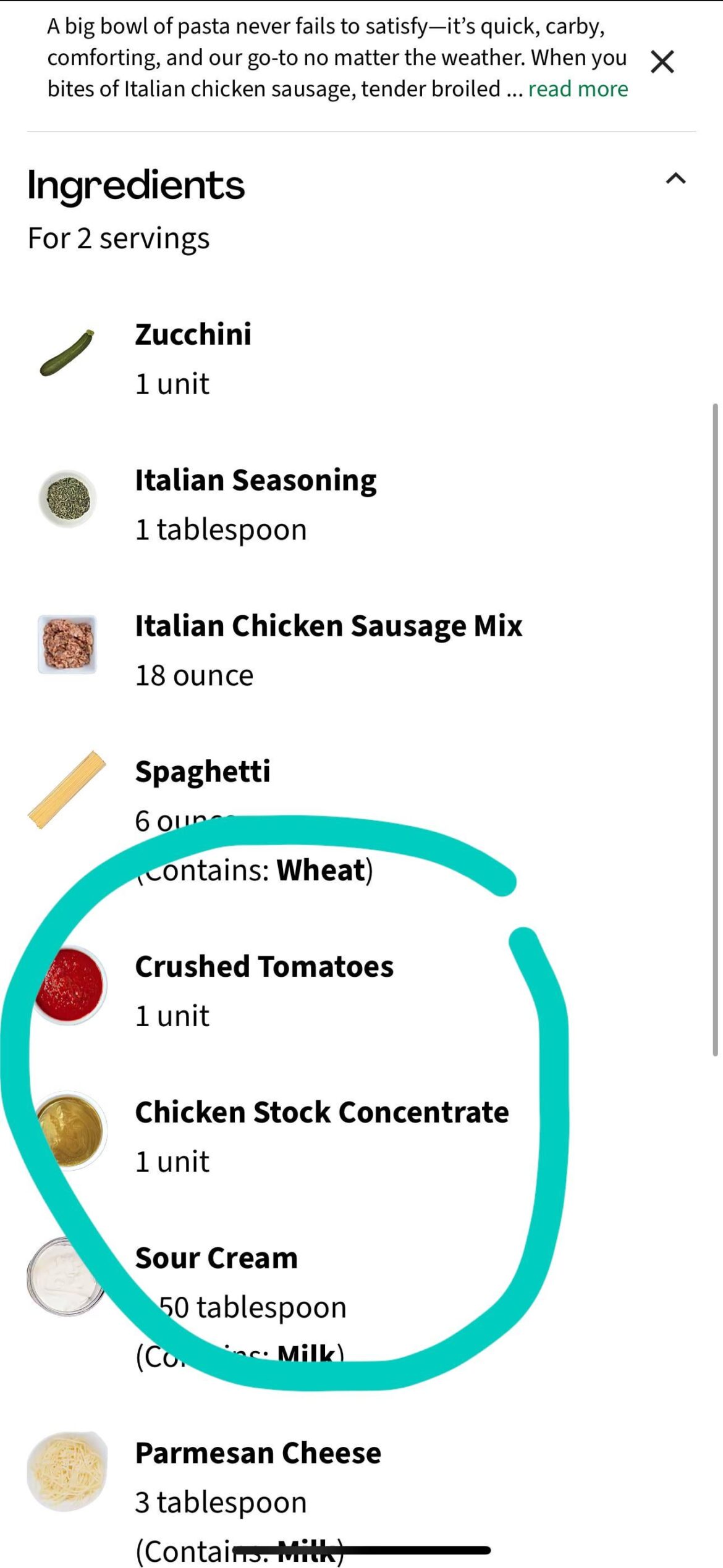
Task: Dismiss the description with the X
Action: [x=662, y=62]
